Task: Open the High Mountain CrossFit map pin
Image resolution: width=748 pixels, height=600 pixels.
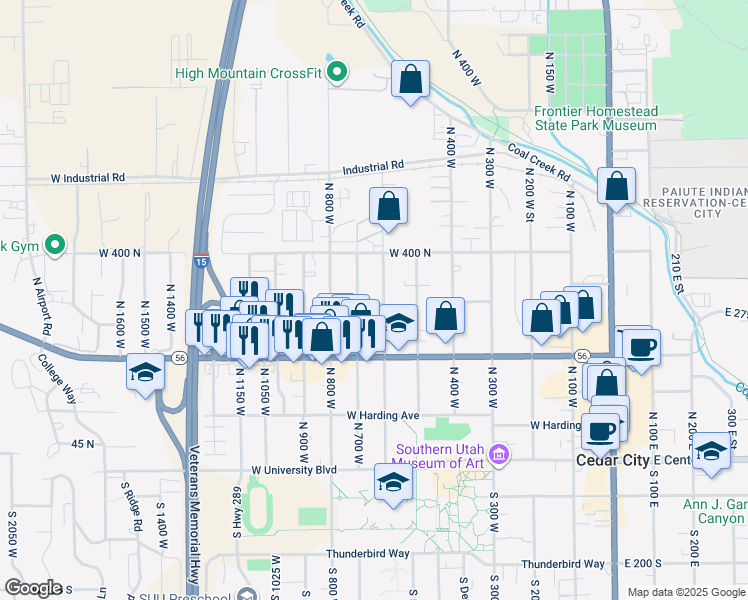Action: [x=338, y=72]
